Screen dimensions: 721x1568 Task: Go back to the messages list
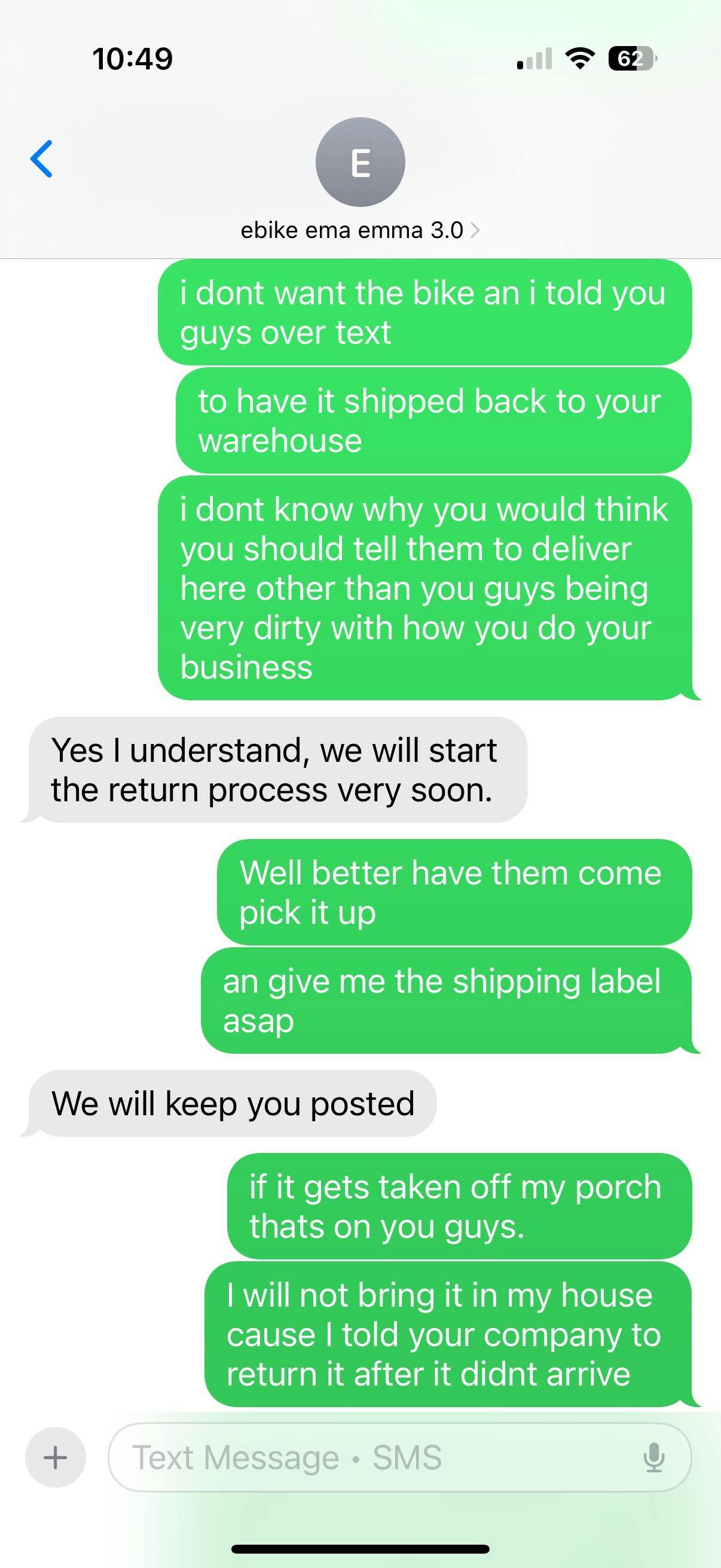[x=41, y=159]
